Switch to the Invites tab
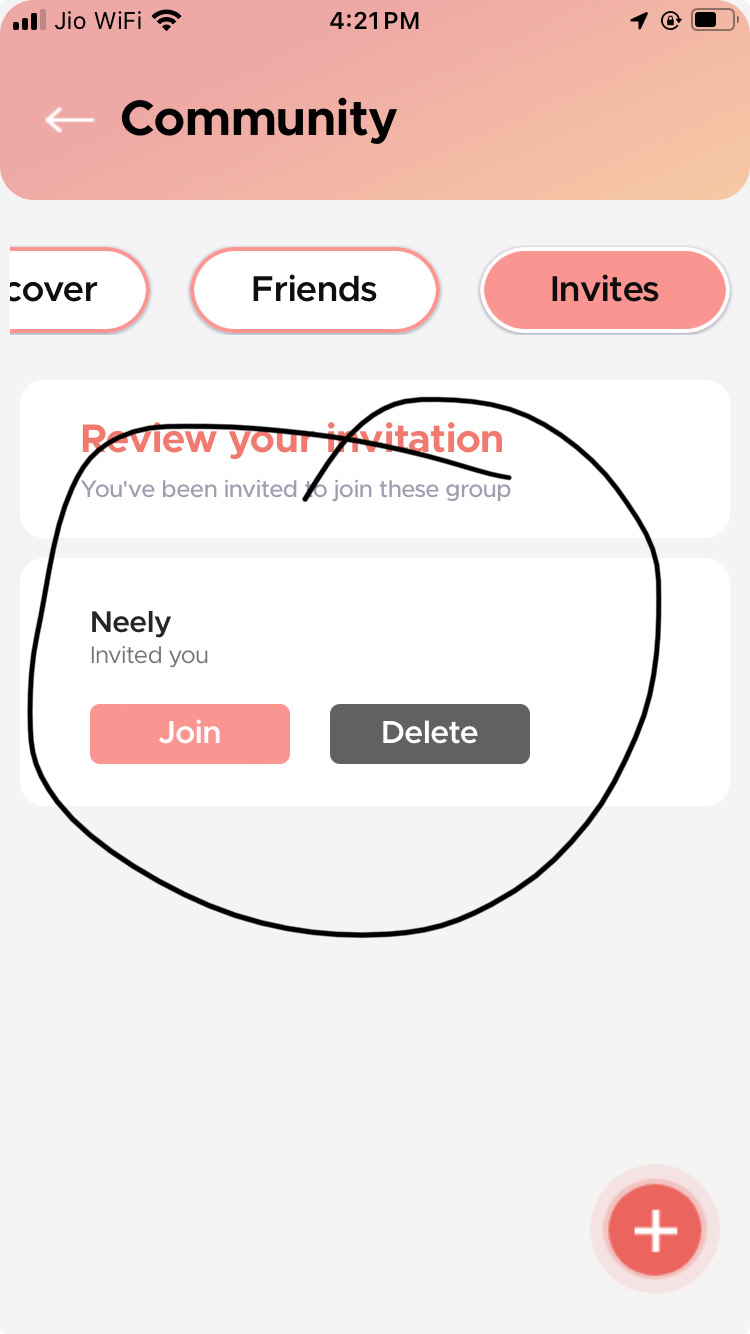 click(604, 290)
